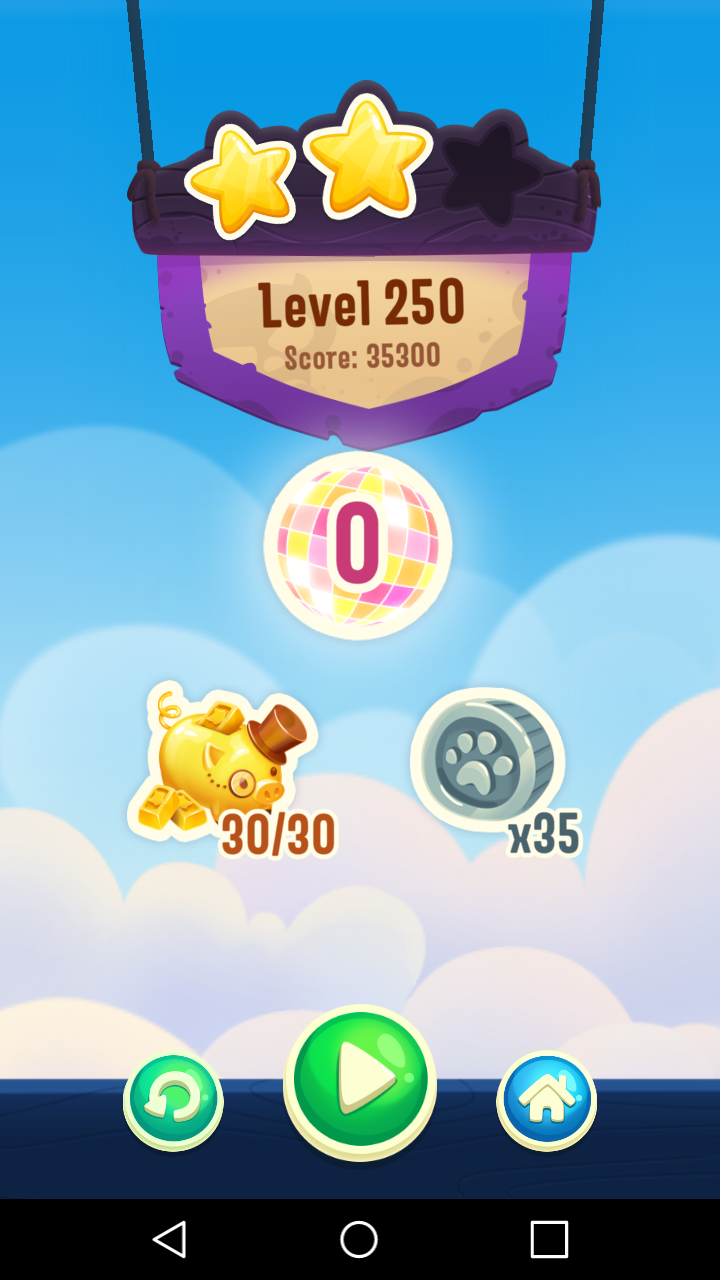Open Android recent apps
Screen dimensions: 720x1280
point(548,1239)
